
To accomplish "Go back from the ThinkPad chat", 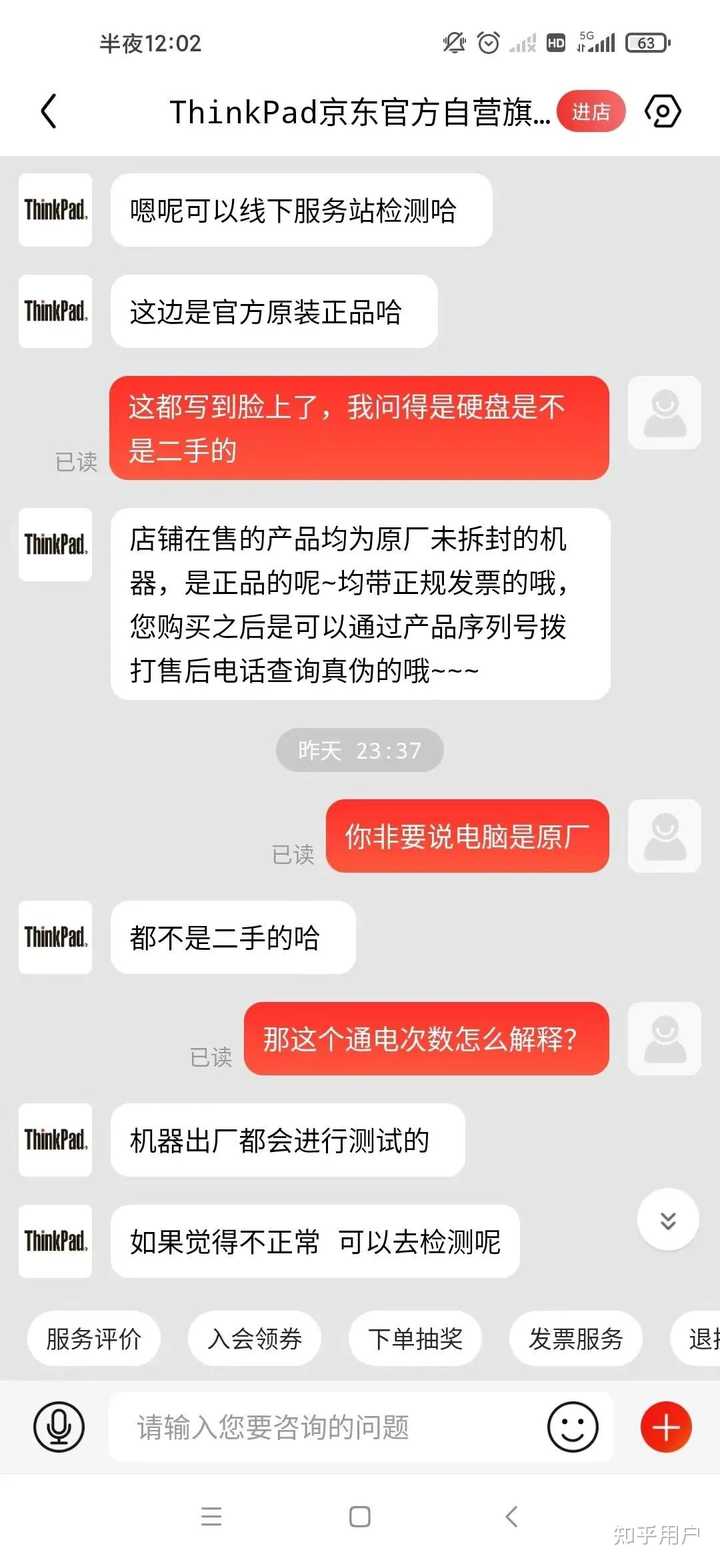I will 49,112.
